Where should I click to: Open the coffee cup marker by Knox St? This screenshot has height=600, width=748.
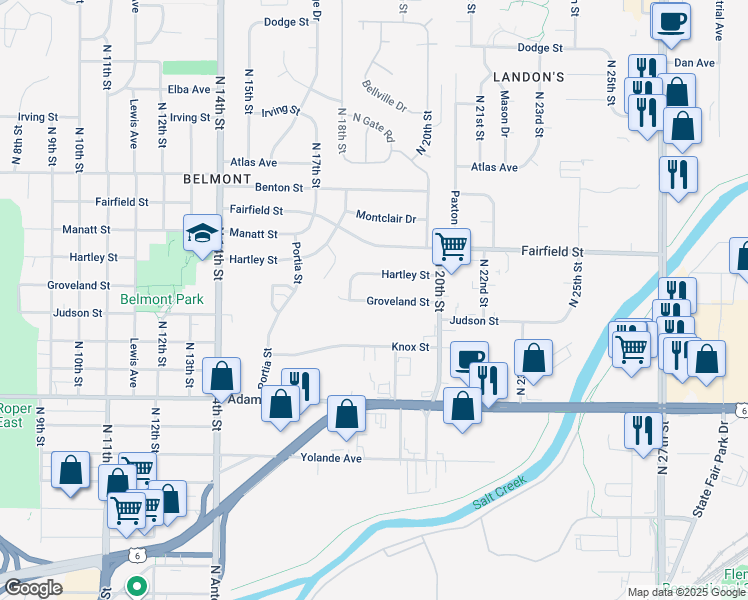tap(468, 359)
